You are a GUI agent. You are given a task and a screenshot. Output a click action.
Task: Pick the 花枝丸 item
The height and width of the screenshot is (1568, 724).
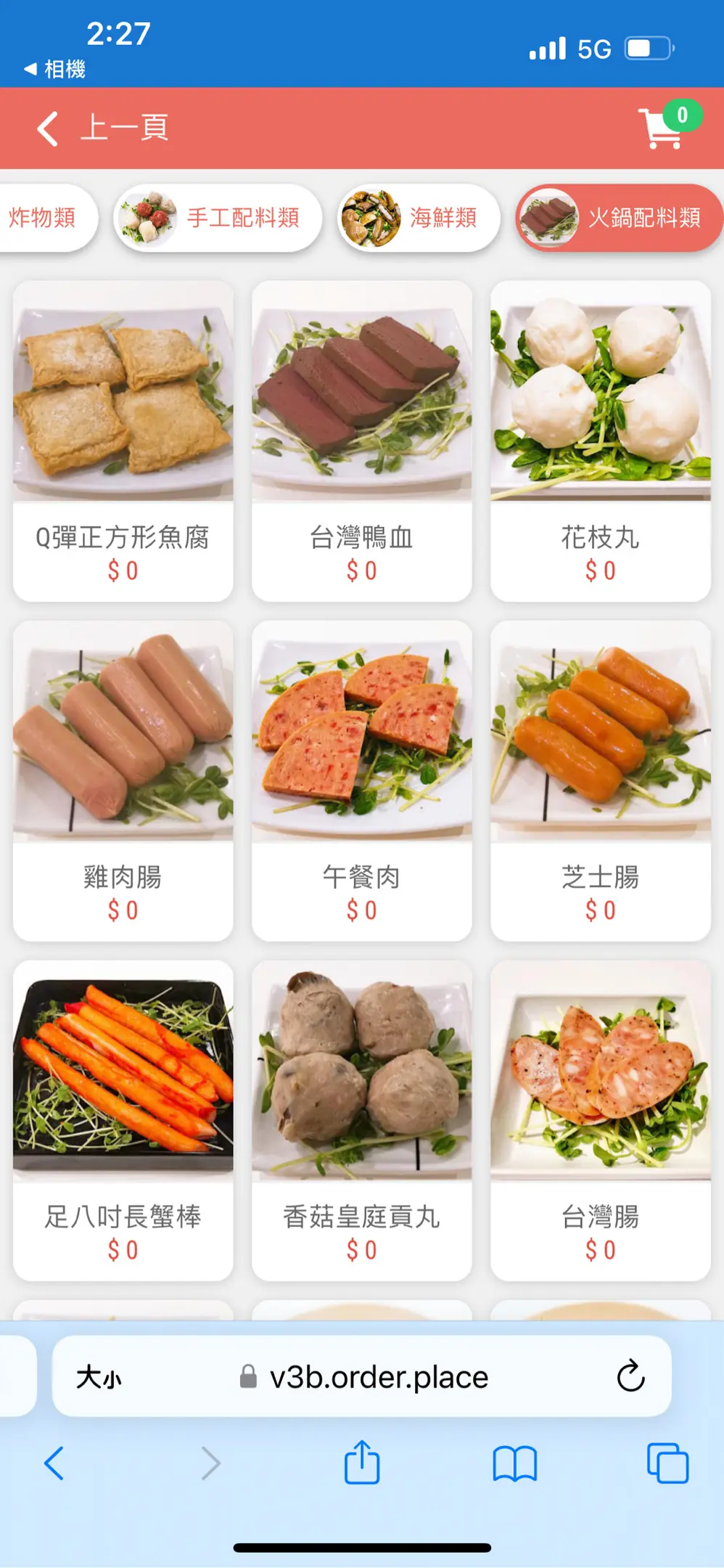coord(600,441)
